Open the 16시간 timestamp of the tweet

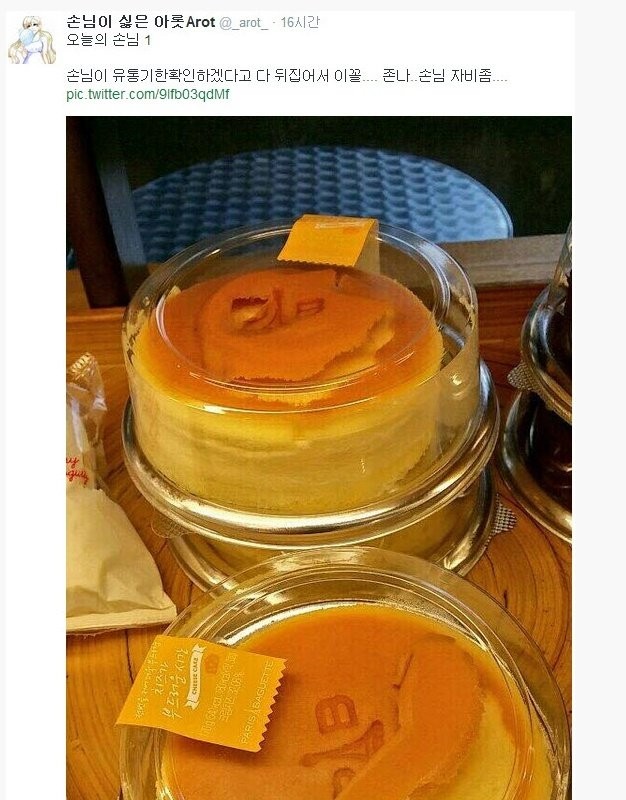[x=300, y=23]
